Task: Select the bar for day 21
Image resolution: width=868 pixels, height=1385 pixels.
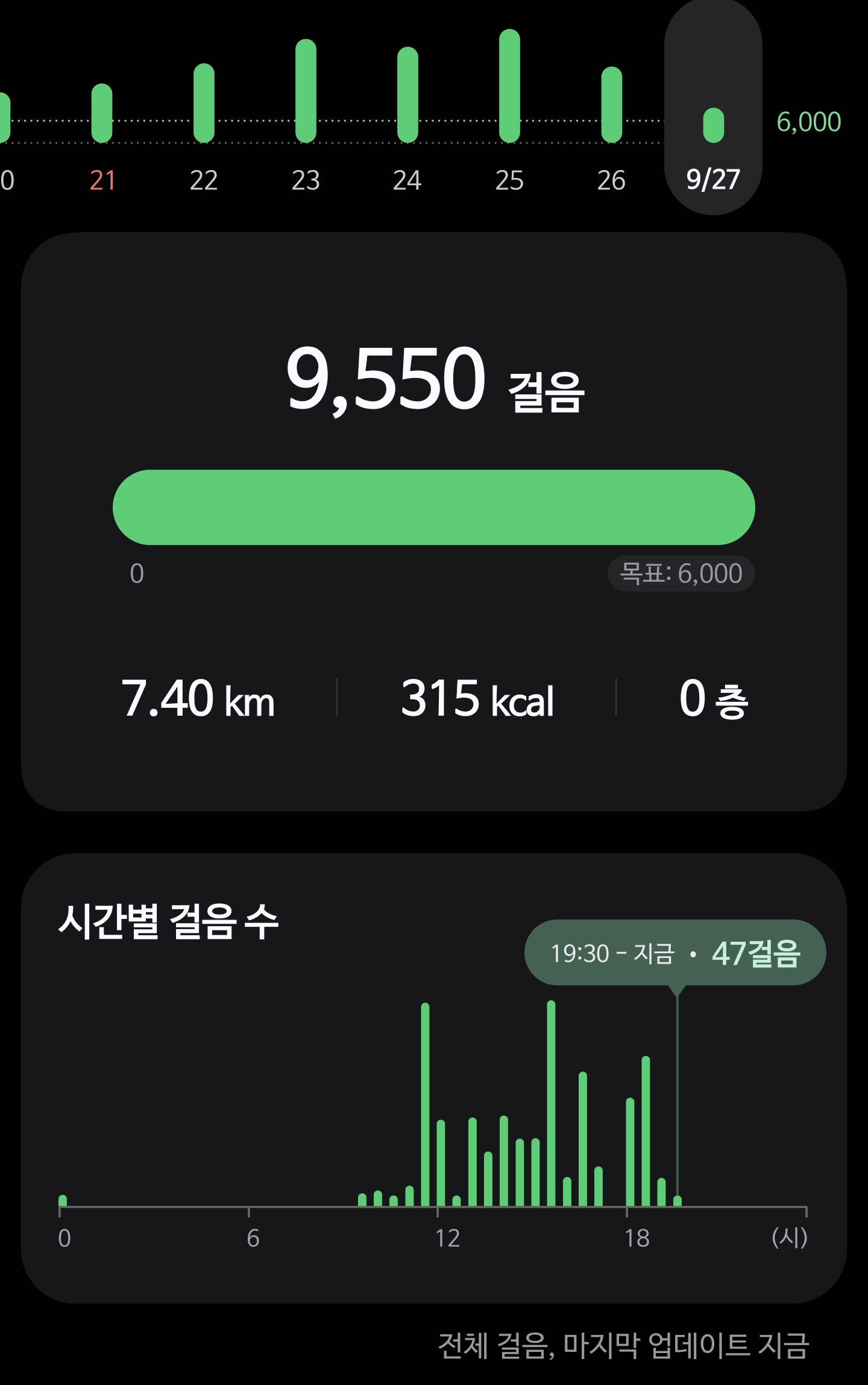Action: tap(102, 114)
